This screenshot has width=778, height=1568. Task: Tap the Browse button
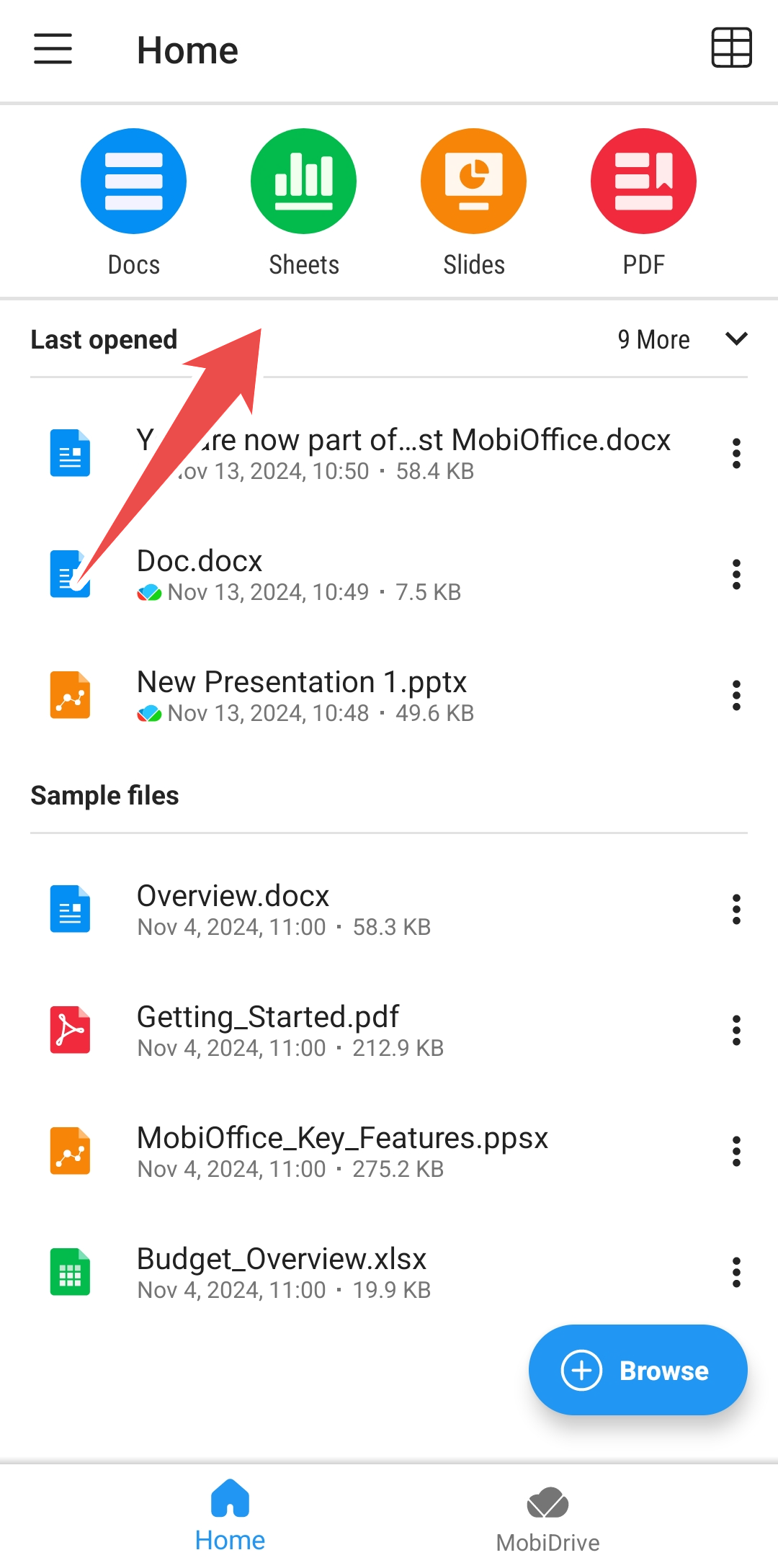pyautogui.click(x=638, y=1370)
